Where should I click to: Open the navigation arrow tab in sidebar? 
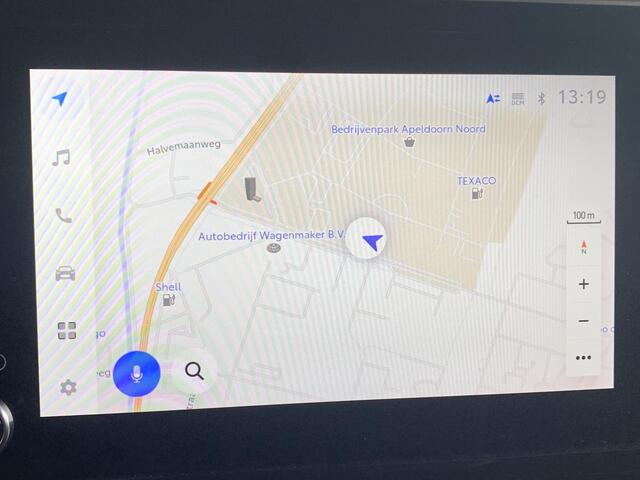pos(60,99)
